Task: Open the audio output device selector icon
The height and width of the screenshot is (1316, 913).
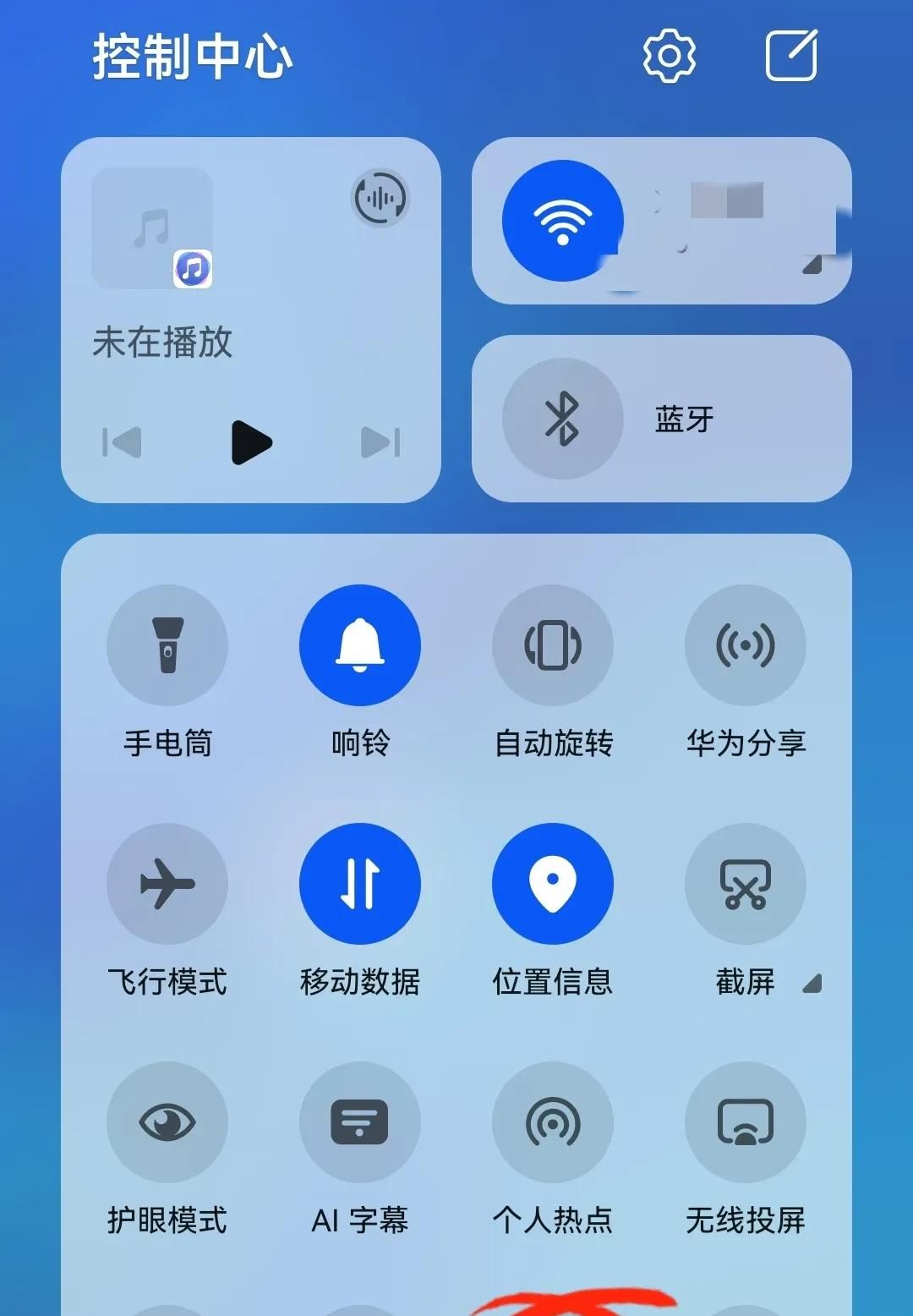Action: coord(378,196)
